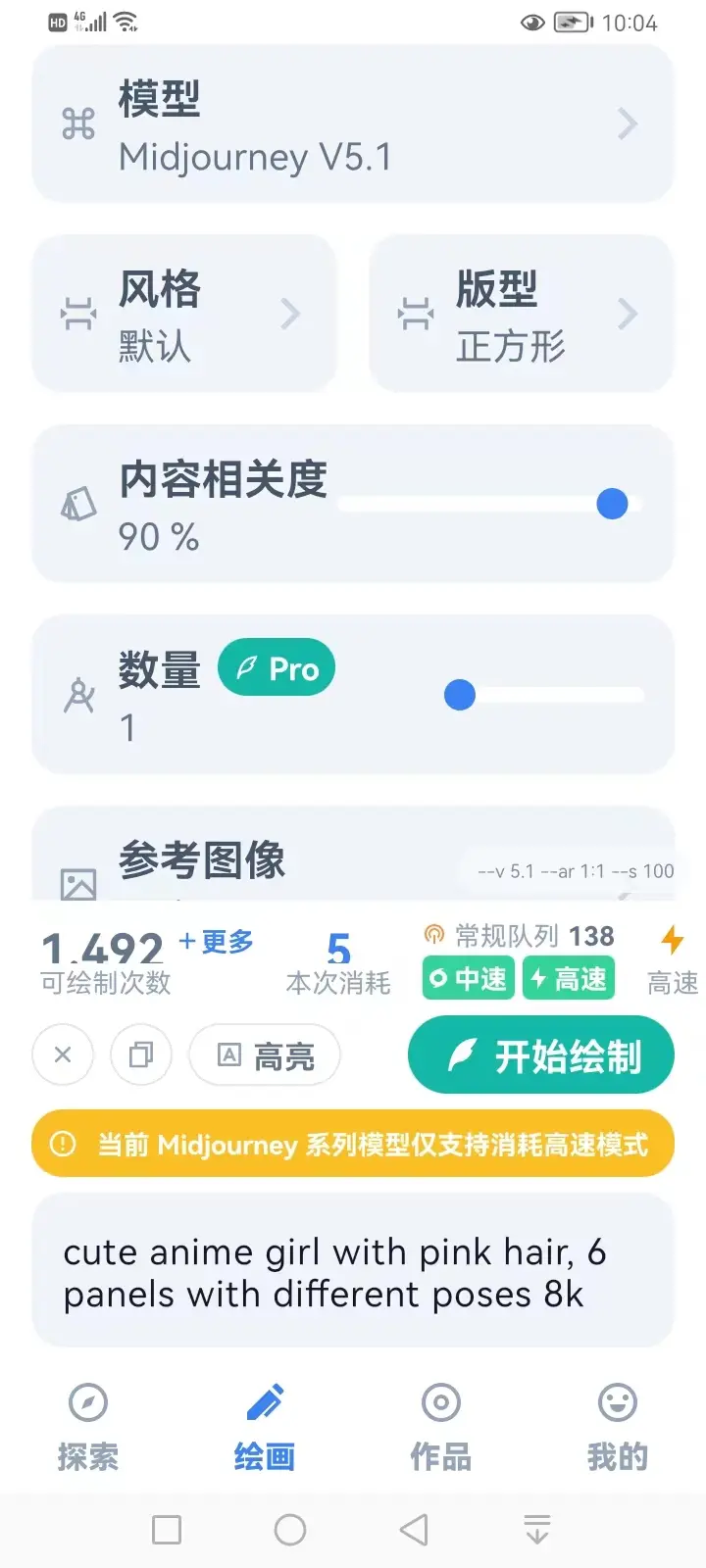The width and height of the screenshot is (706, 1568).
Task: Tap the 绘画 tab
Action: pyautogui.click(x=265, y=1427)
